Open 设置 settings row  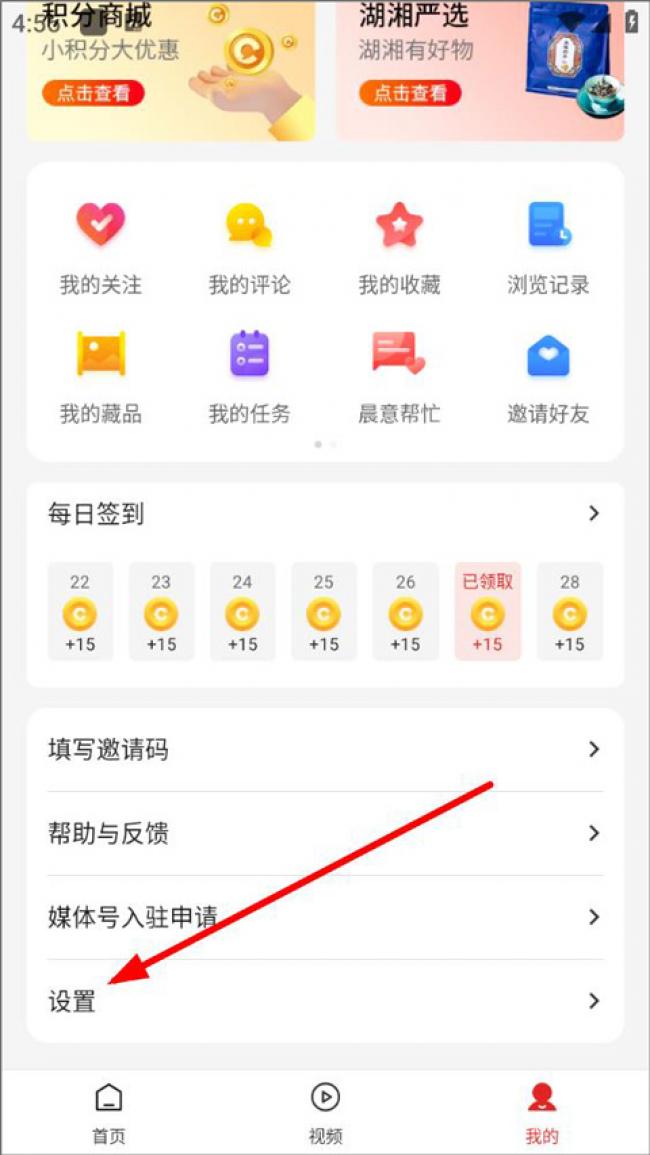pos(325,1001)
